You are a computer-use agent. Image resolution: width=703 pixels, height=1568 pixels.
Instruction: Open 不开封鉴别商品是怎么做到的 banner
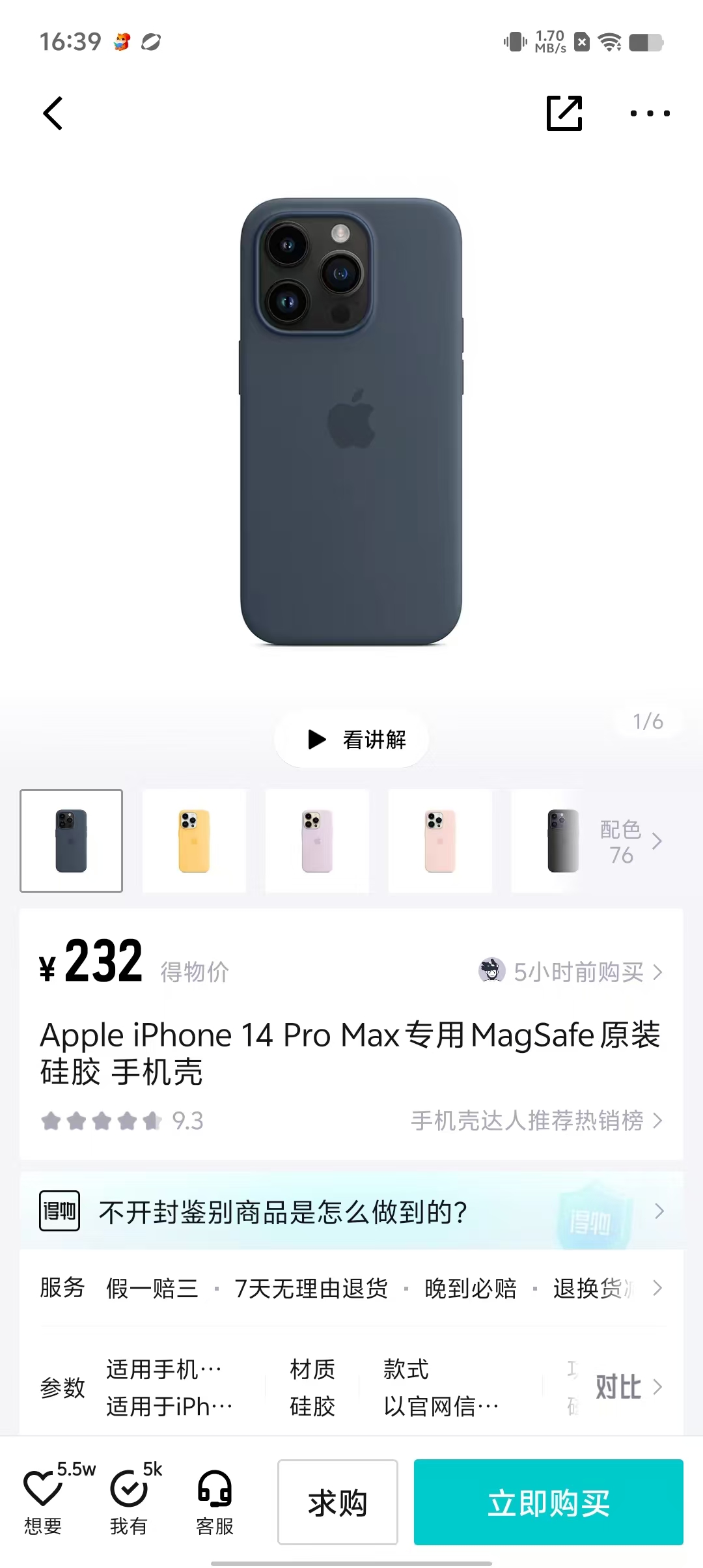[x=351, y=1212]
